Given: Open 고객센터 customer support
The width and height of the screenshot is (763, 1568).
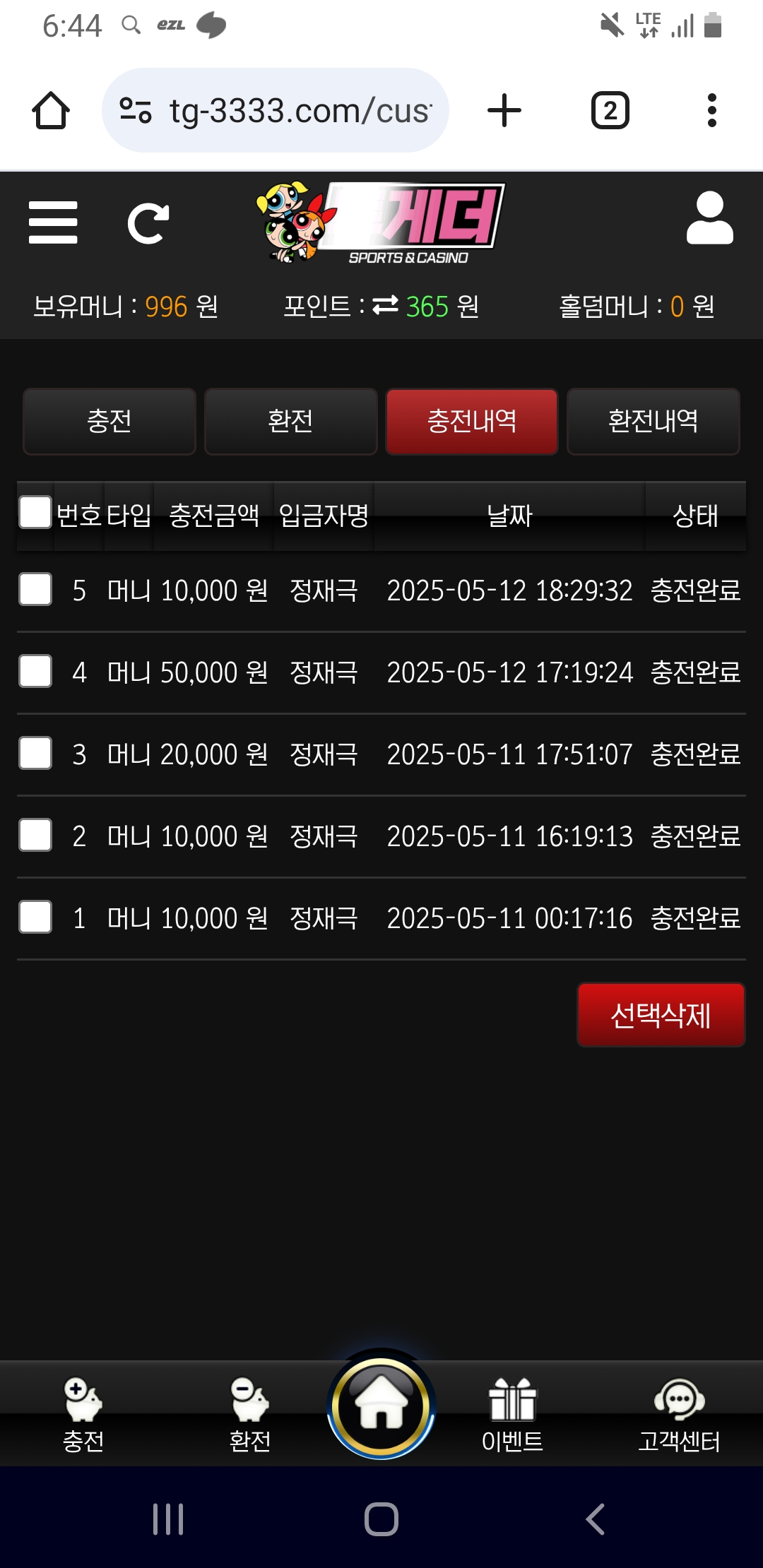Looking at the screenshot, I should [x=679, y=1414].
